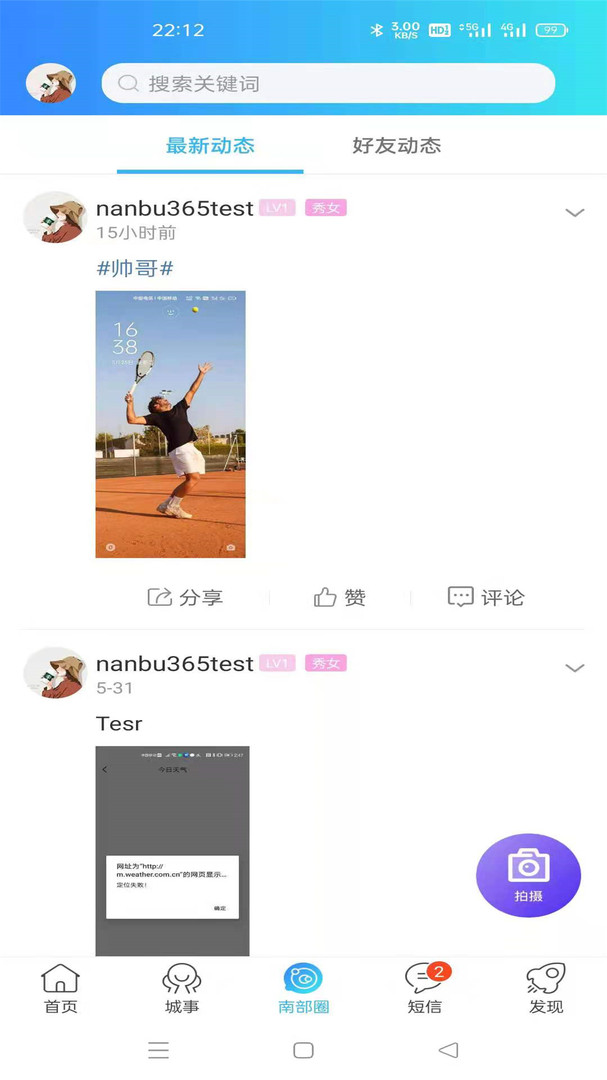607x1080 pixels.
Task: Open the 拍摄 camera button
Action: pyautogui.click(x=528, y=875)
